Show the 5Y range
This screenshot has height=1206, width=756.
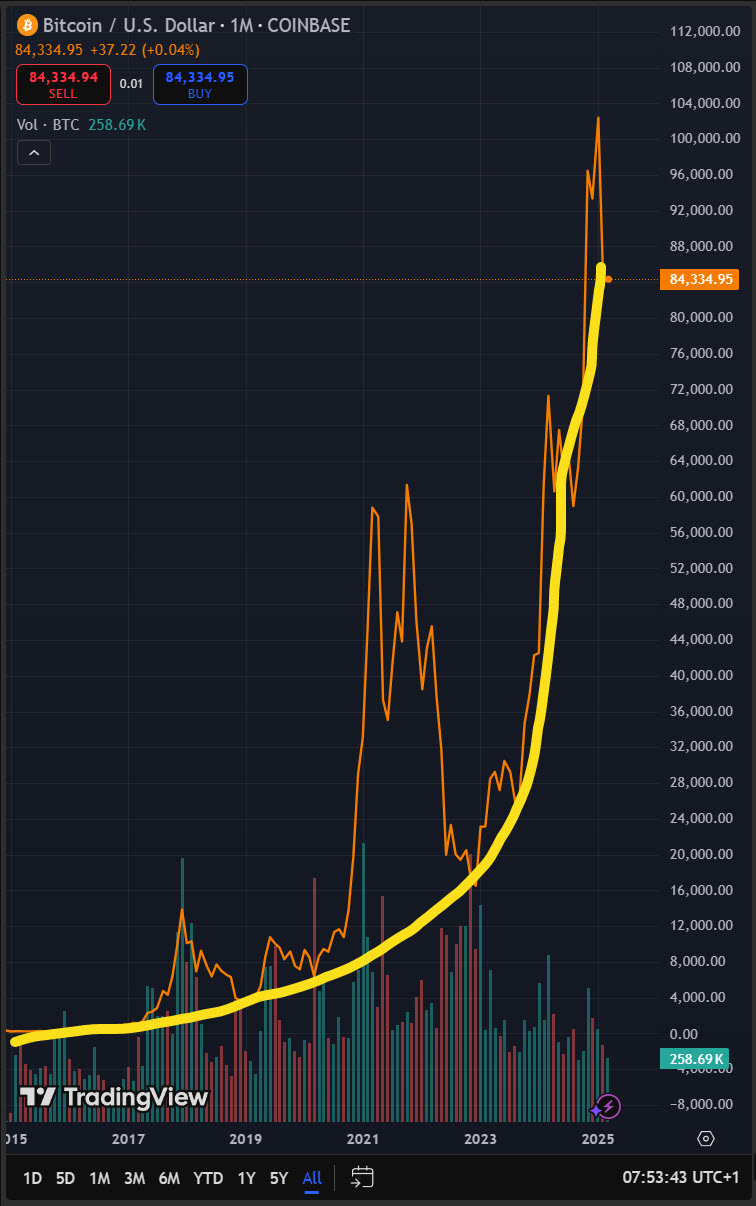[279, 1178]
